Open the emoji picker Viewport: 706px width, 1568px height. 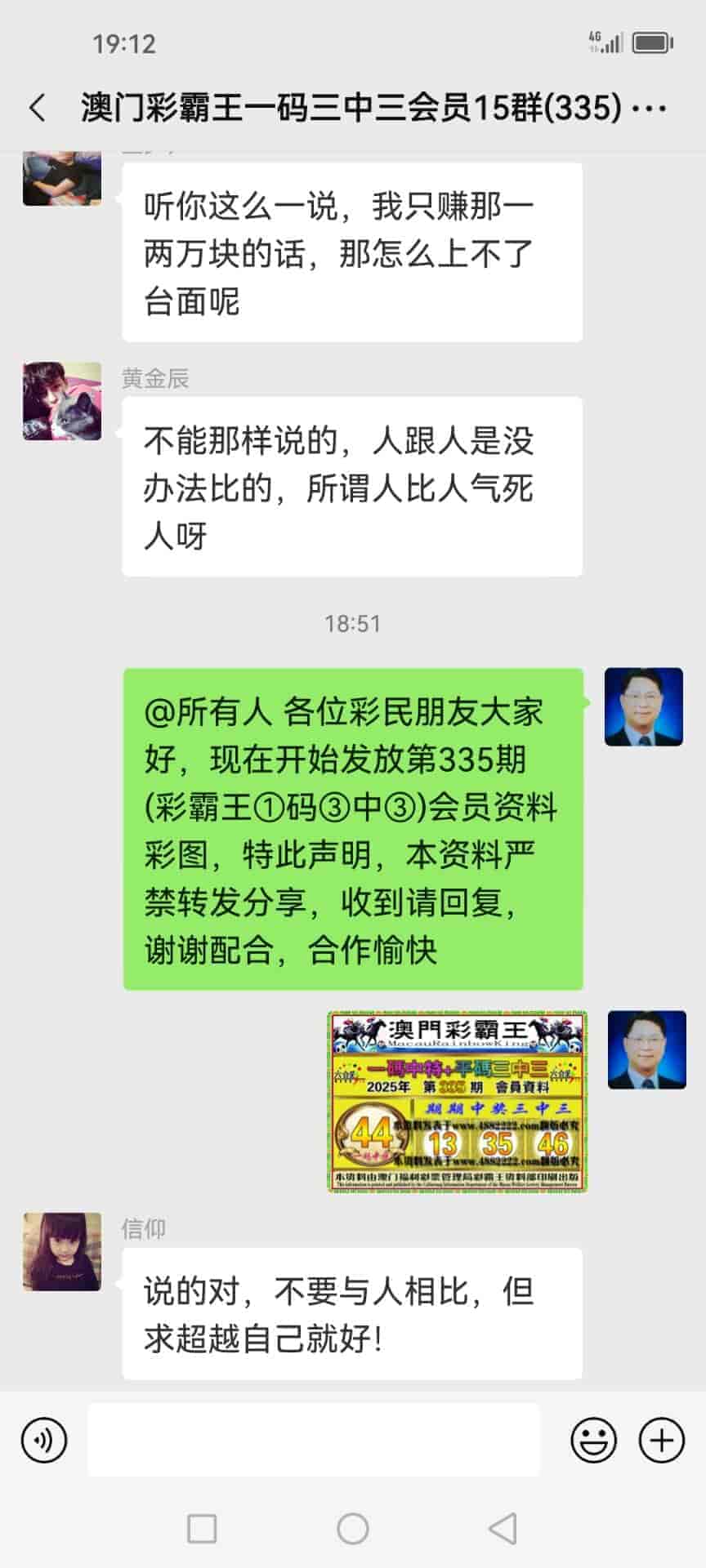[x=593, y=1440]
